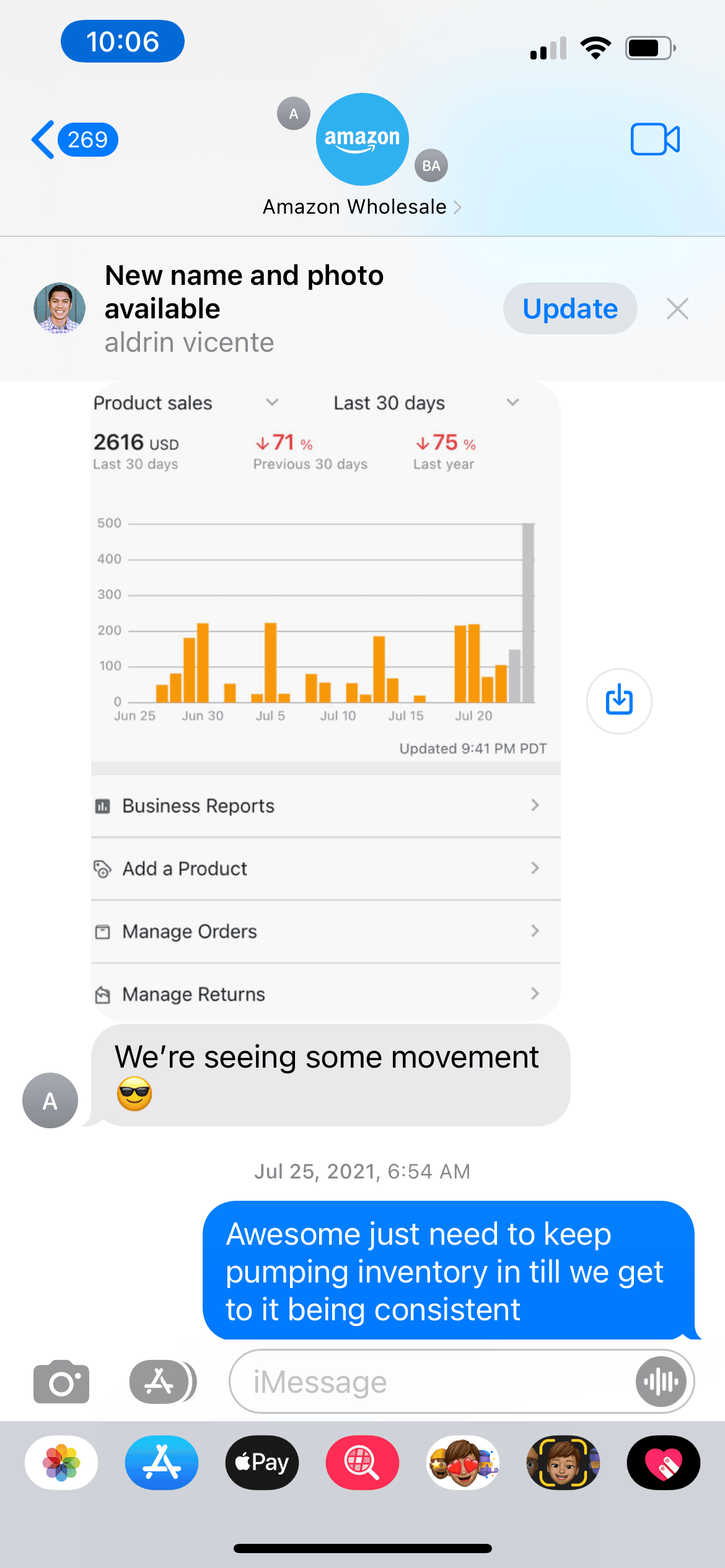The height and width of the screenshot is (1568, 725).
Task: Open the camera to attach a photo
Action: coord(61,1382)
